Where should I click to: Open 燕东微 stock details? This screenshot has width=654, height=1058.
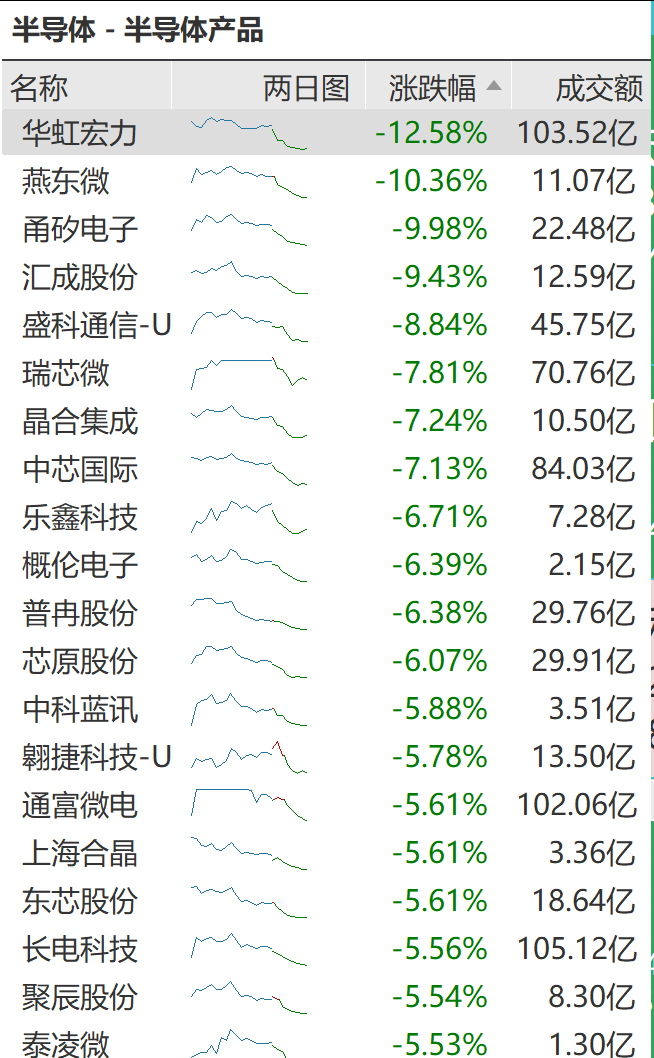point(327,181)
